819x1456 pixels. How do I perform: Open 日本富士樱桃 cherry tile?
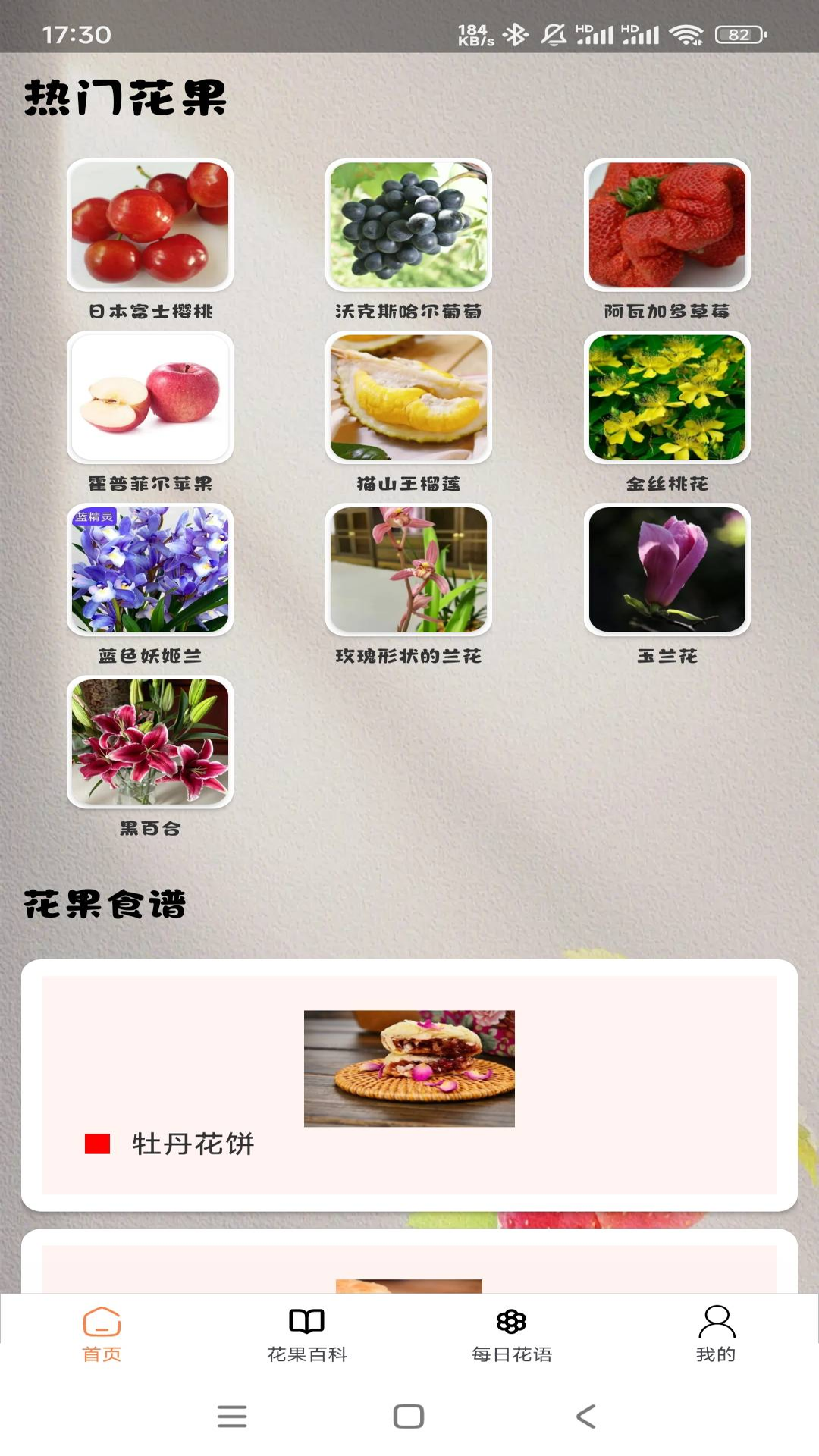coord(150,225)
